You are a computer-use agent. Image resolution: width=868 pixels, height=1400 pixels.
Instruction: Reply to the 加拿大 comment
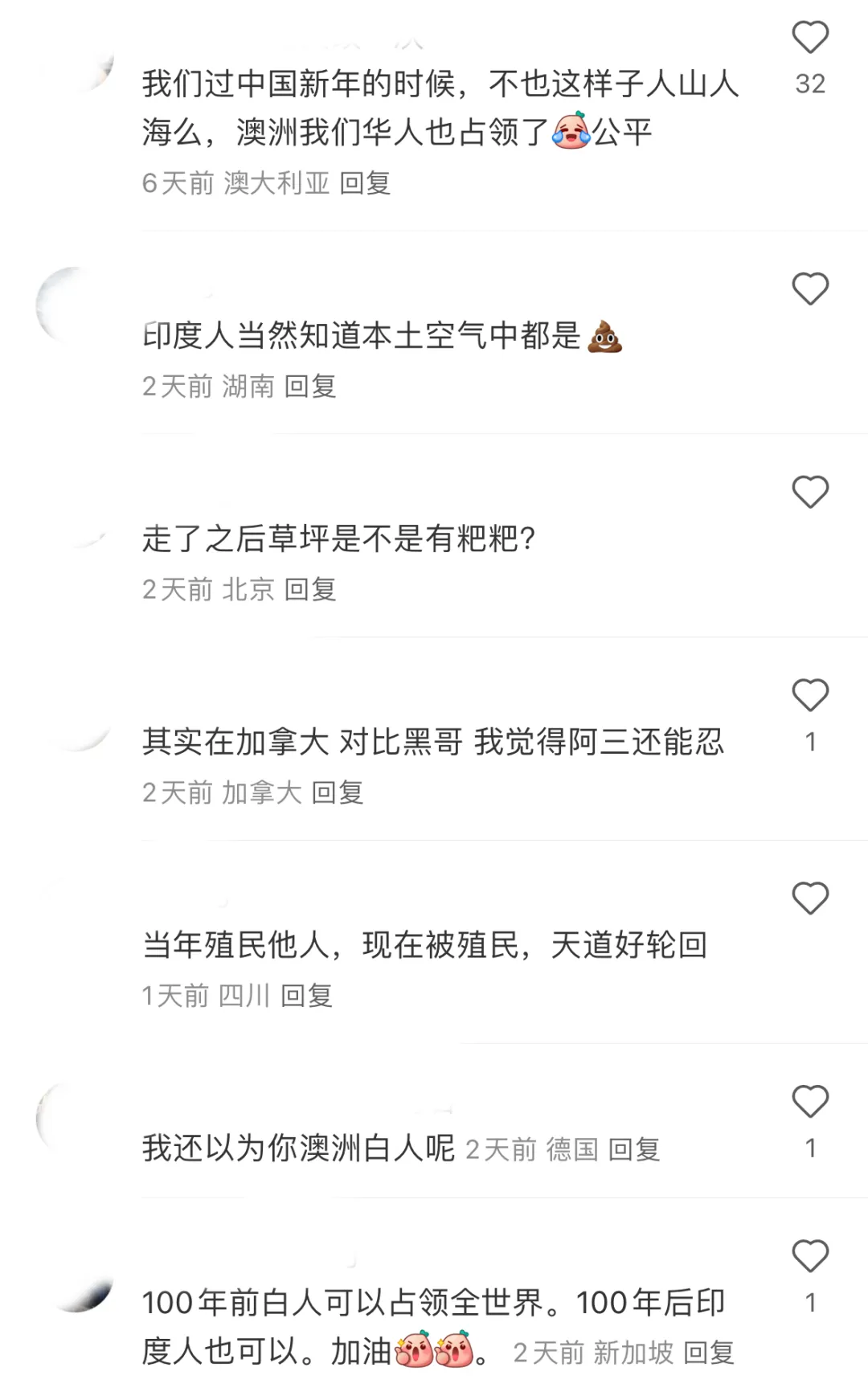tap(338, 793)
